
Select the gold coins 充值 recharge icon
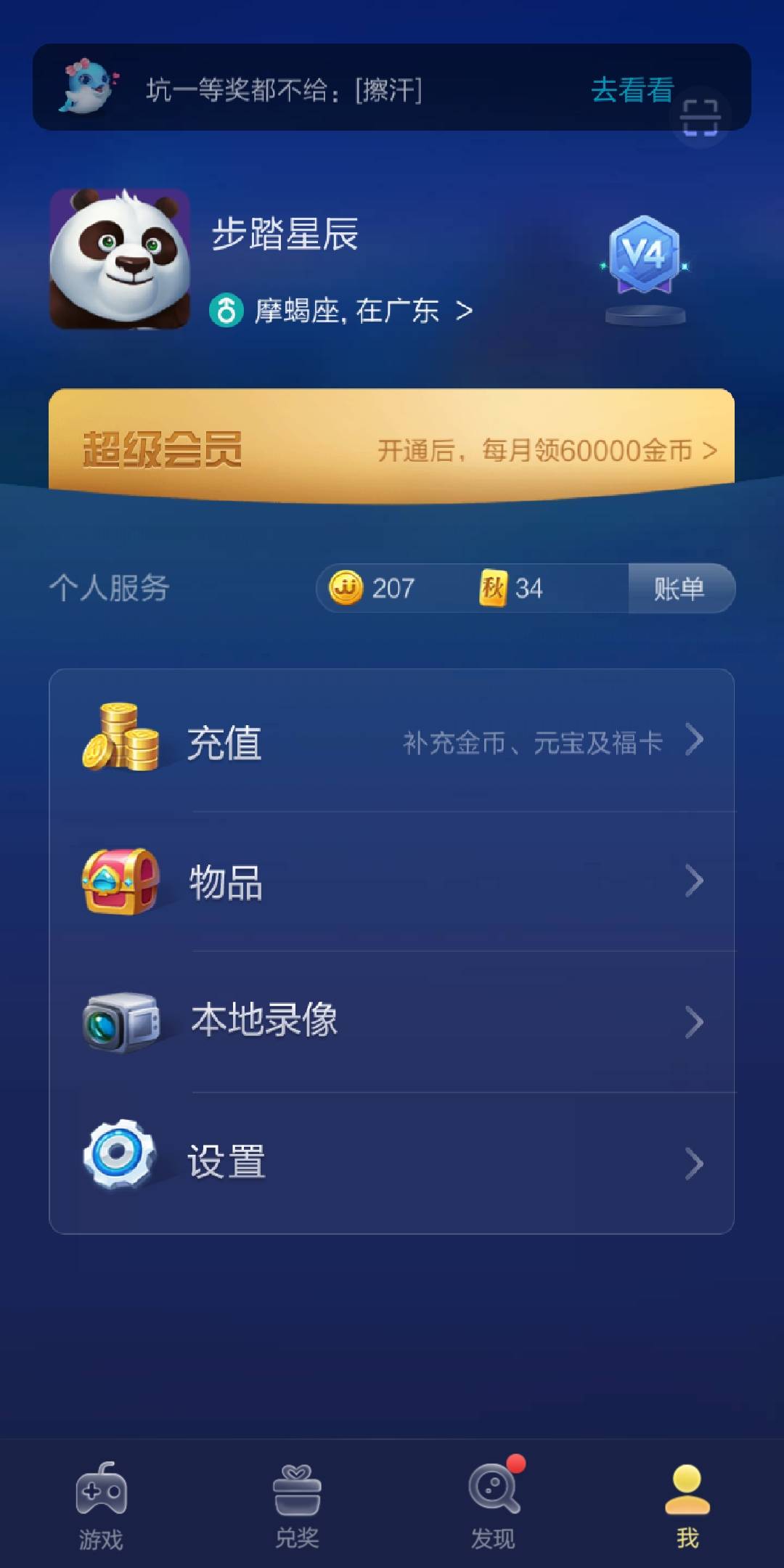122,740
